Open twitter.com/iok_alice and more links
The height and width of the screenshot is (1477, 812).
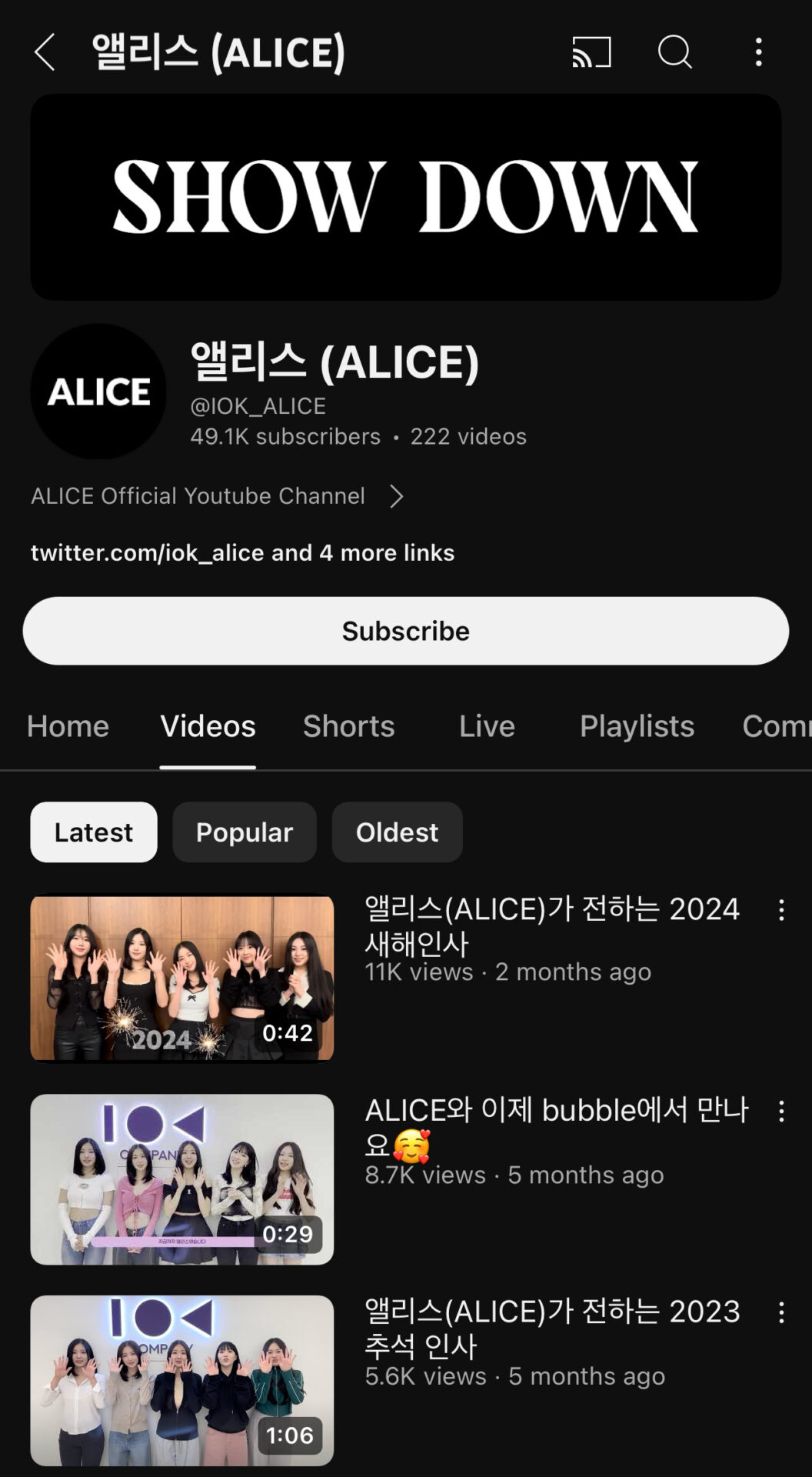pos(242,553)
